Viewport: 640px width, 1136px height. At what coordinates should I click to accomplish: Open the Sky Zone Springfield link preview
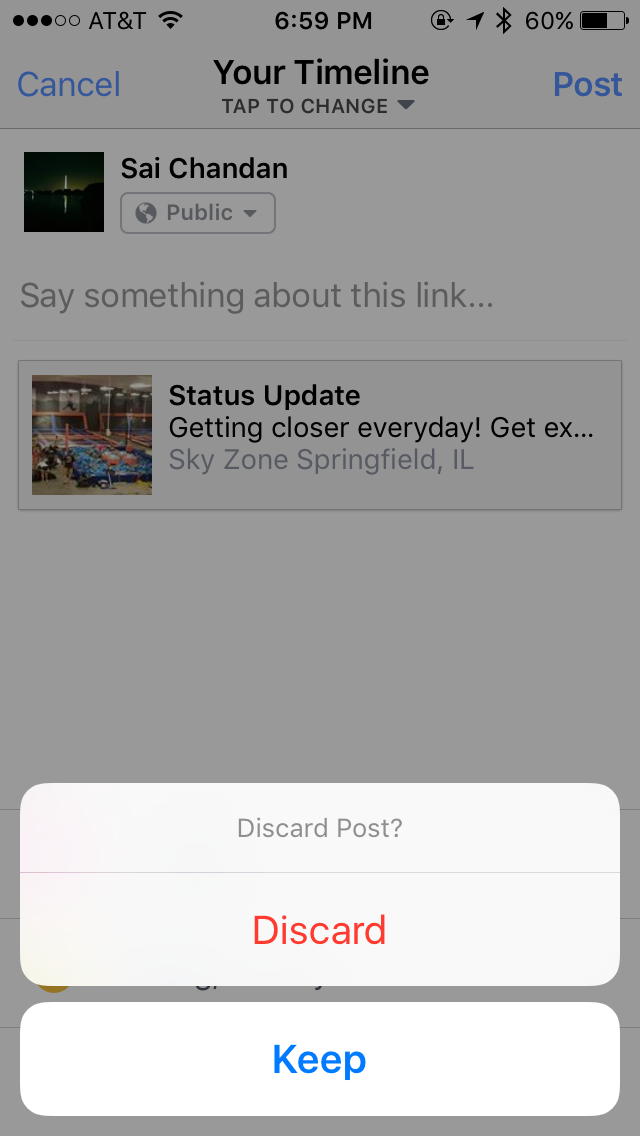(x=320, y=435)
